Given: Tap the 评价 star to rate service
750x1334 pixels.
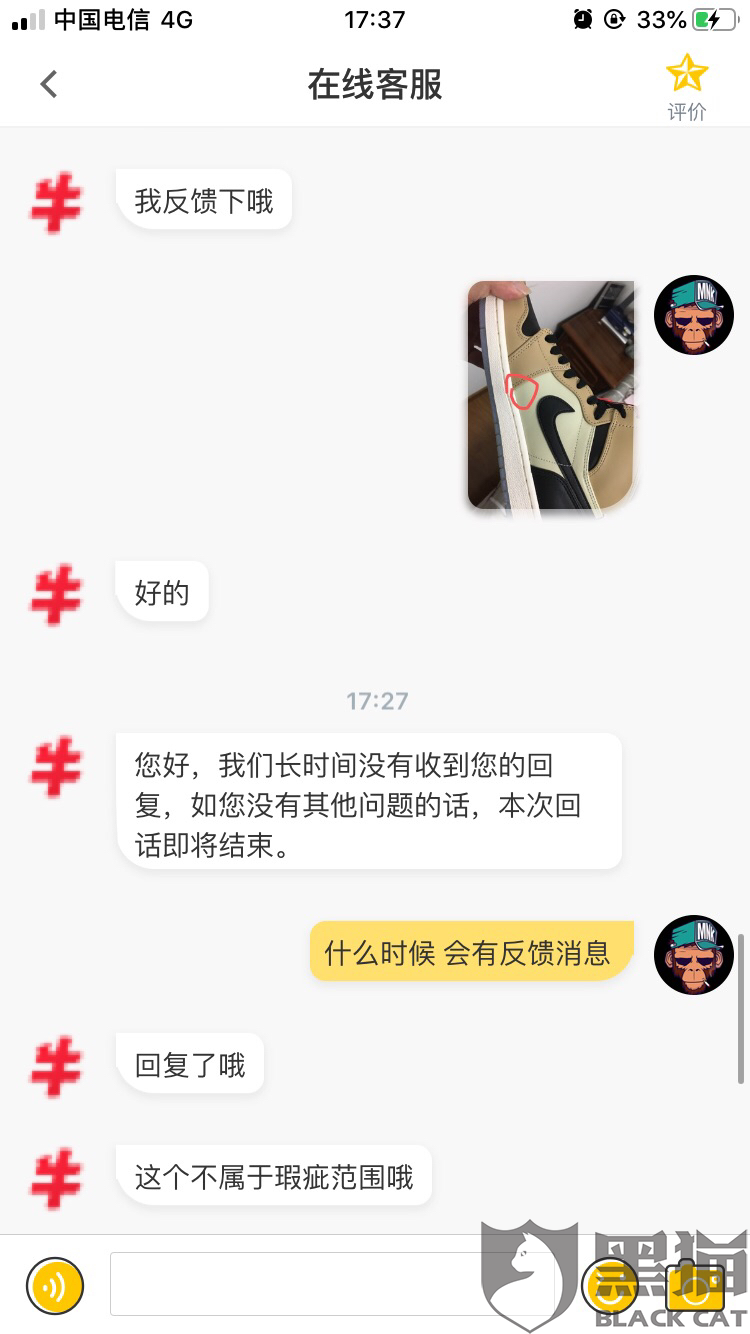Looking at the screenshot, I should tap(687, 88).
